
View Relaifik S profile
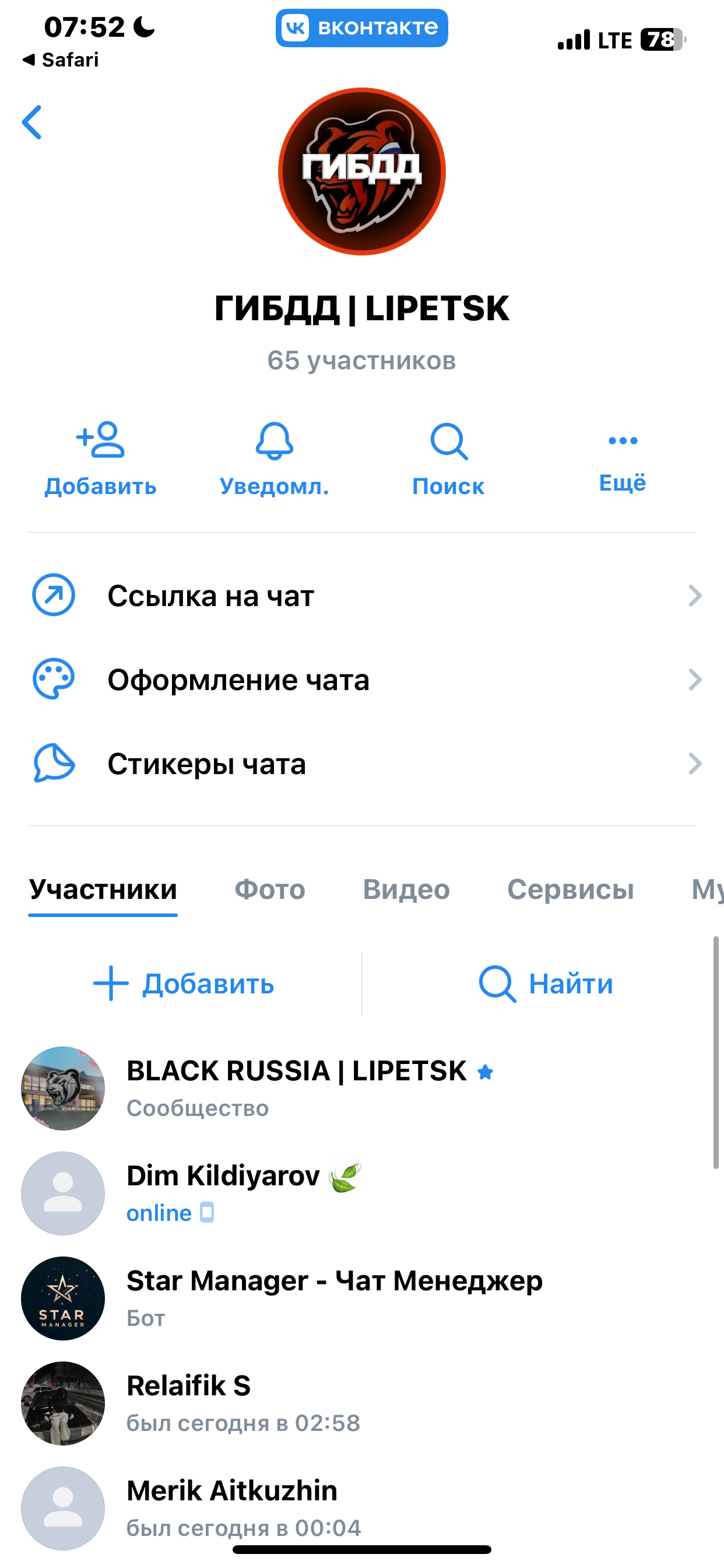click(189, 1402)
